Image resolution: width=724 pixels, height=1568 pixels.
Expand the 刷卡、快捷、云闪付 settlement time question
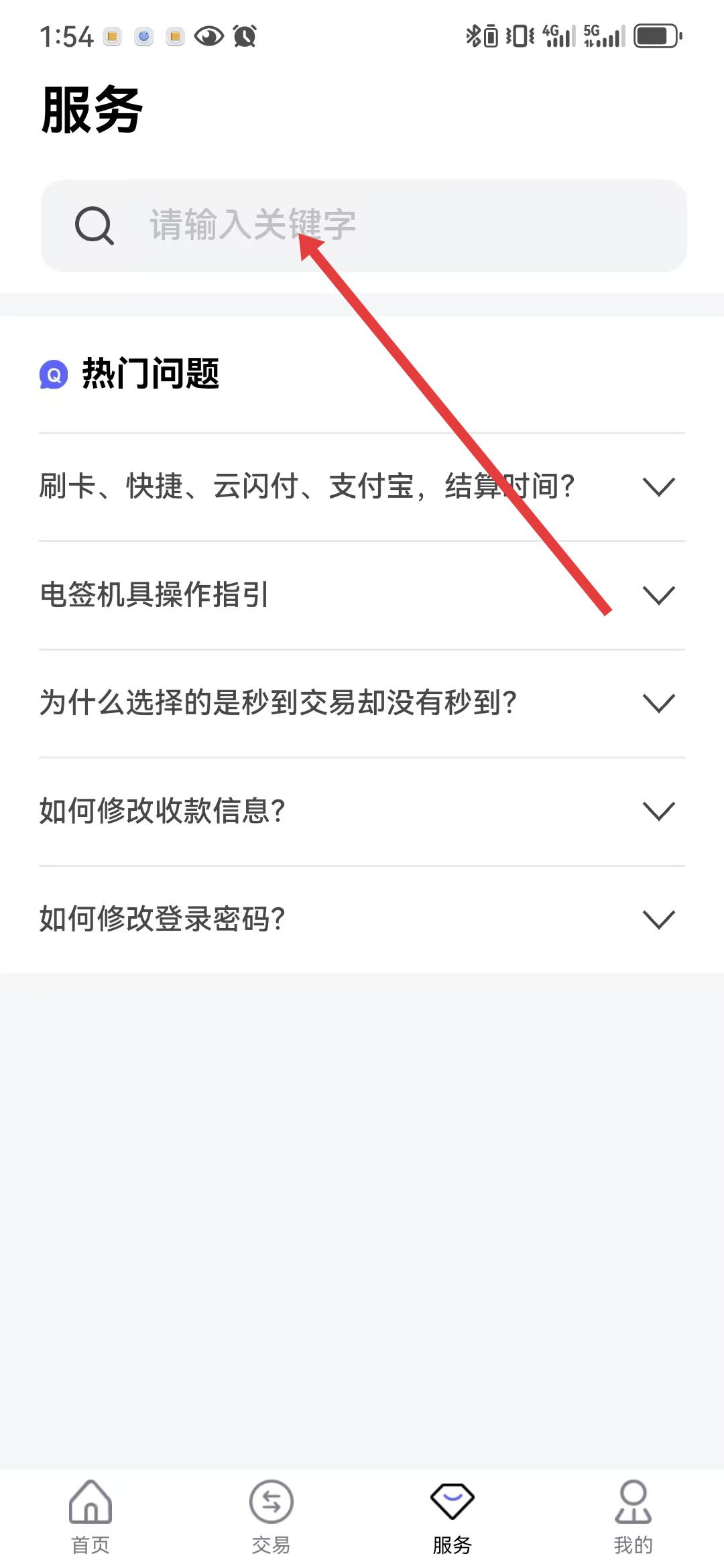362,486
